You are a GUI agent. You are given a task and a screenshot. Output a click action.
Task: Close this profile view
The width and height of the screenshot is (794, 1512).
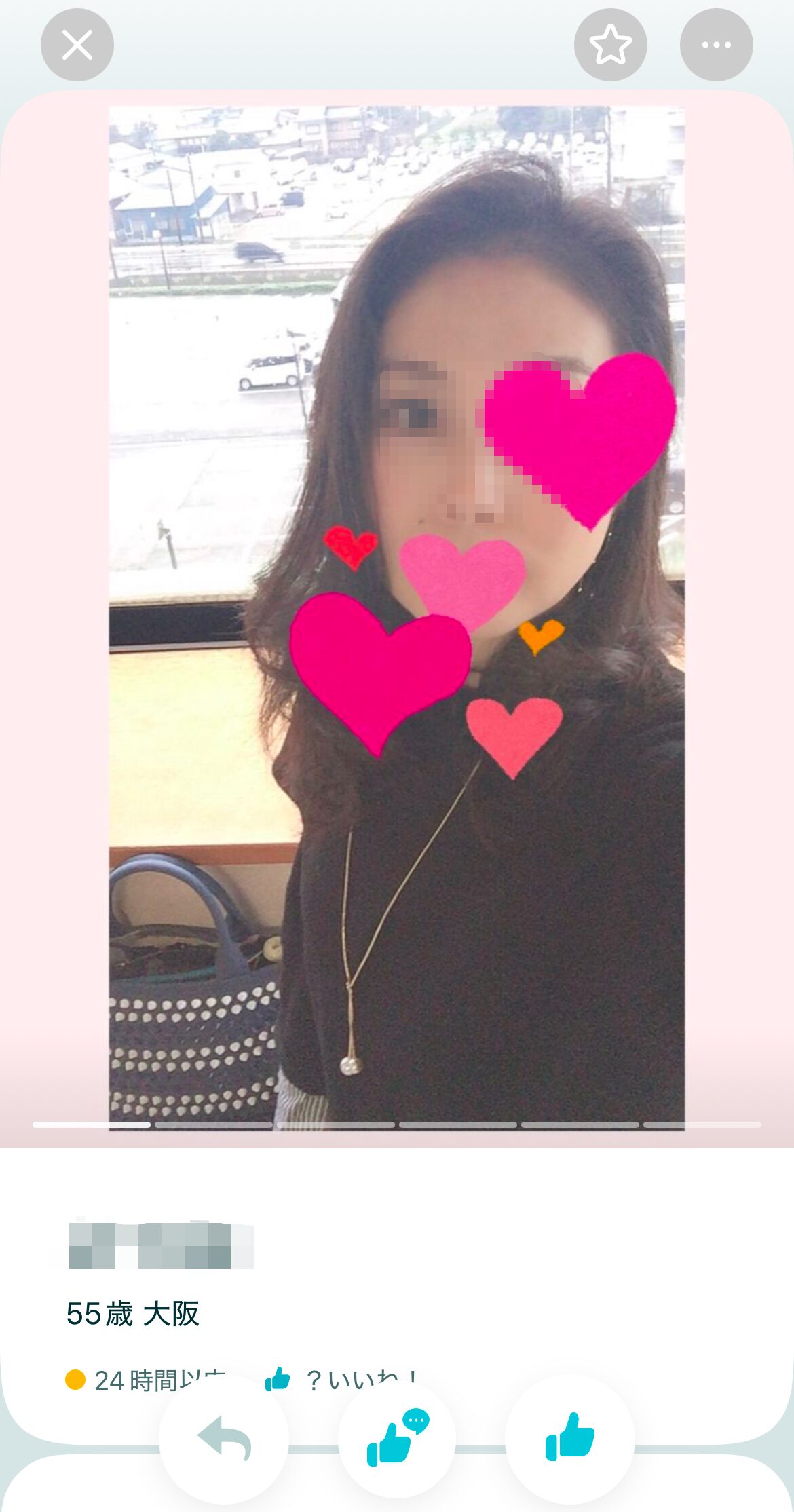(77, 45)
